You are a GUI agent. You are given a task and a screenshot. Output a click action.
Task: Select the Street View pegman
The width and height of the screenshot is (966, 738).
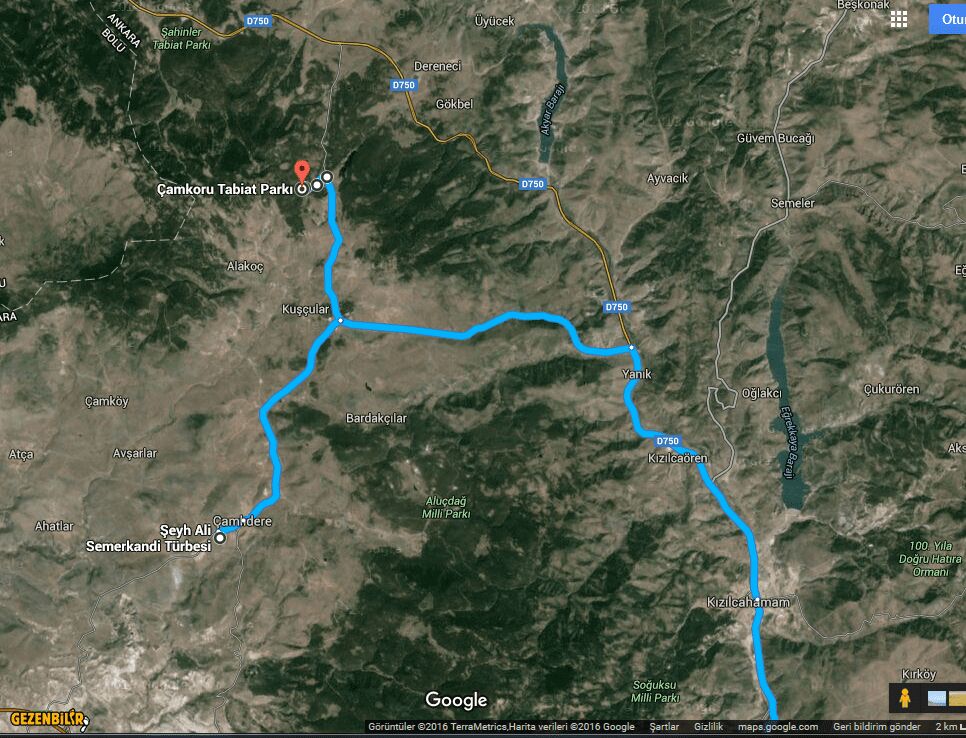[x=904, y=697]
